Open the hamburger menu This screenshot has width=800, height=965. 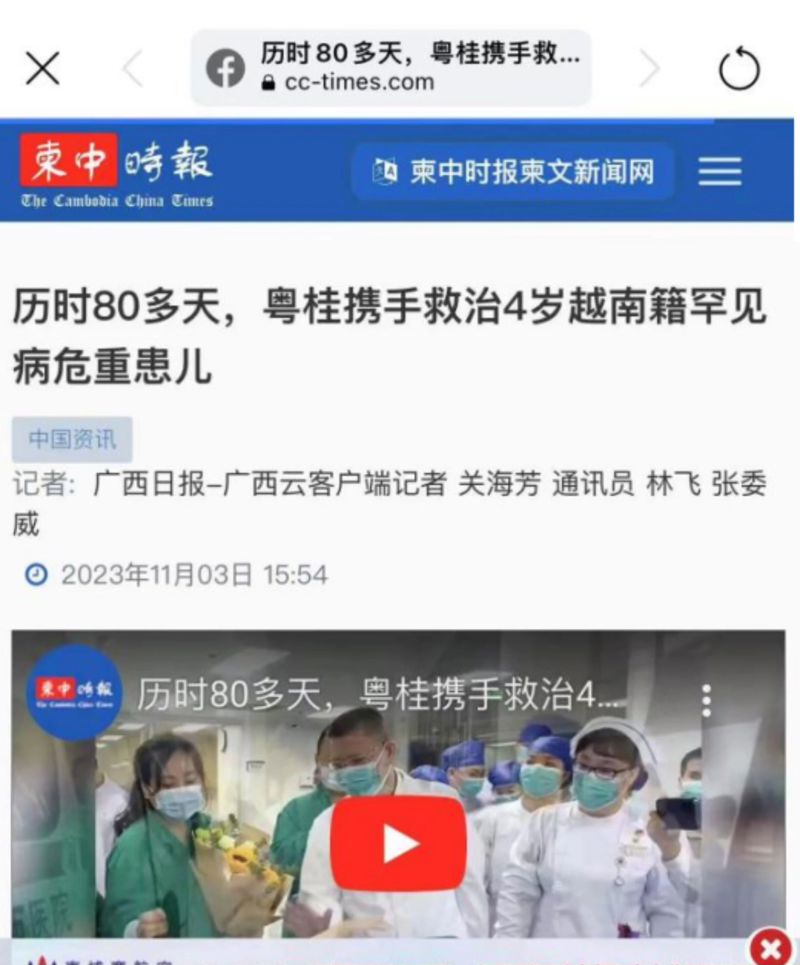coord(720,171)
